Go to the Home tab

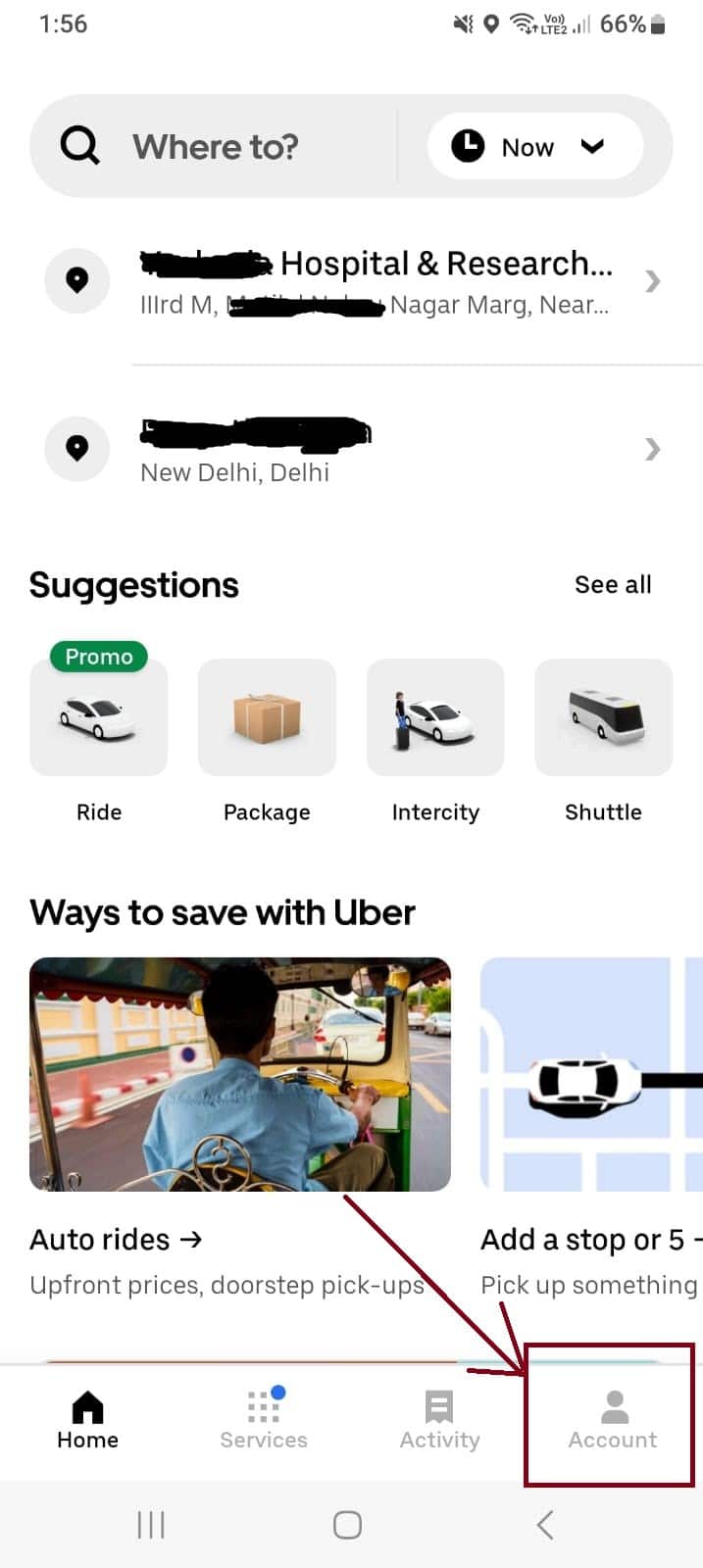[87, 1420]
